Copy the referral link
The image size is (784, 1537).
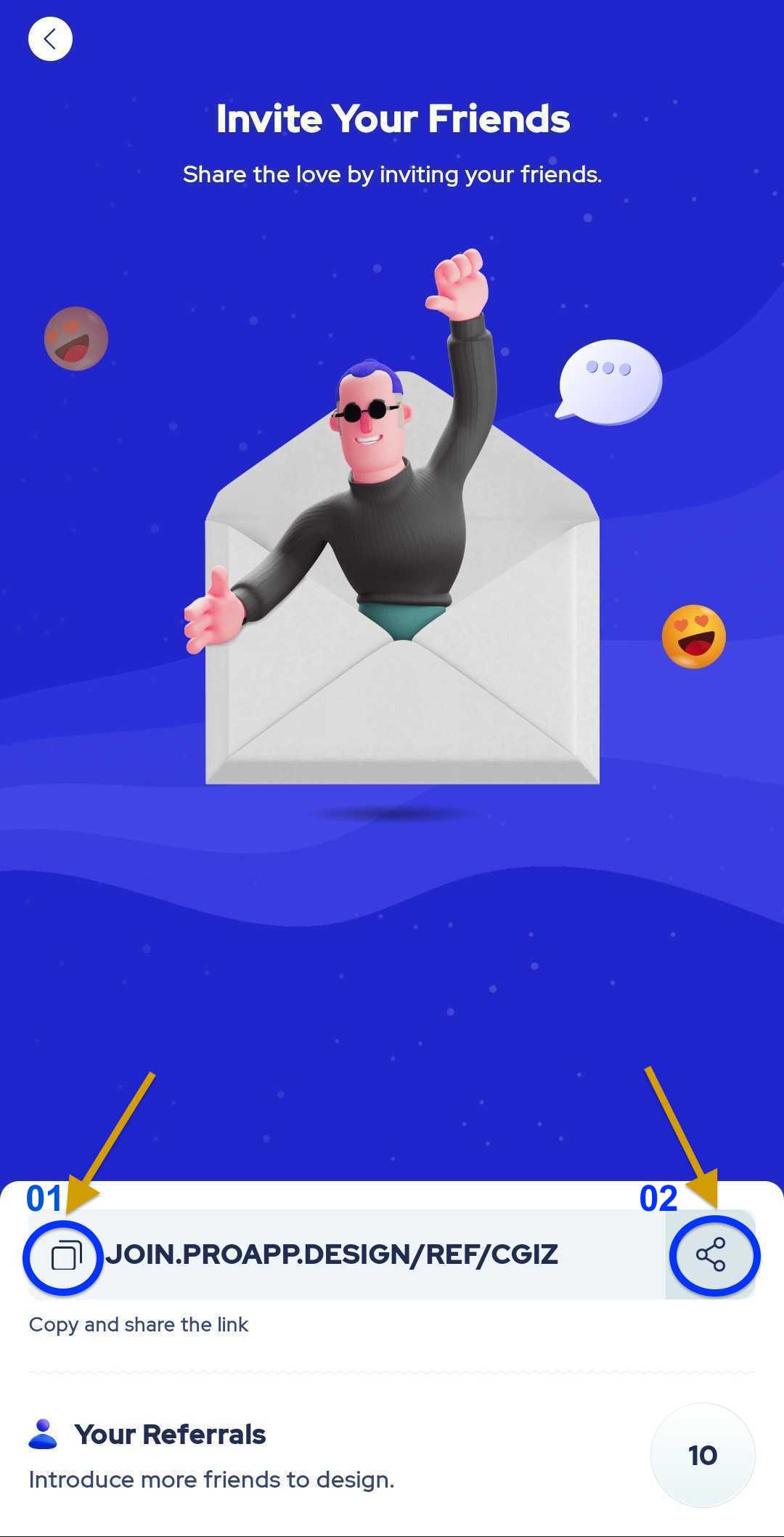(x=65, y=1256)
